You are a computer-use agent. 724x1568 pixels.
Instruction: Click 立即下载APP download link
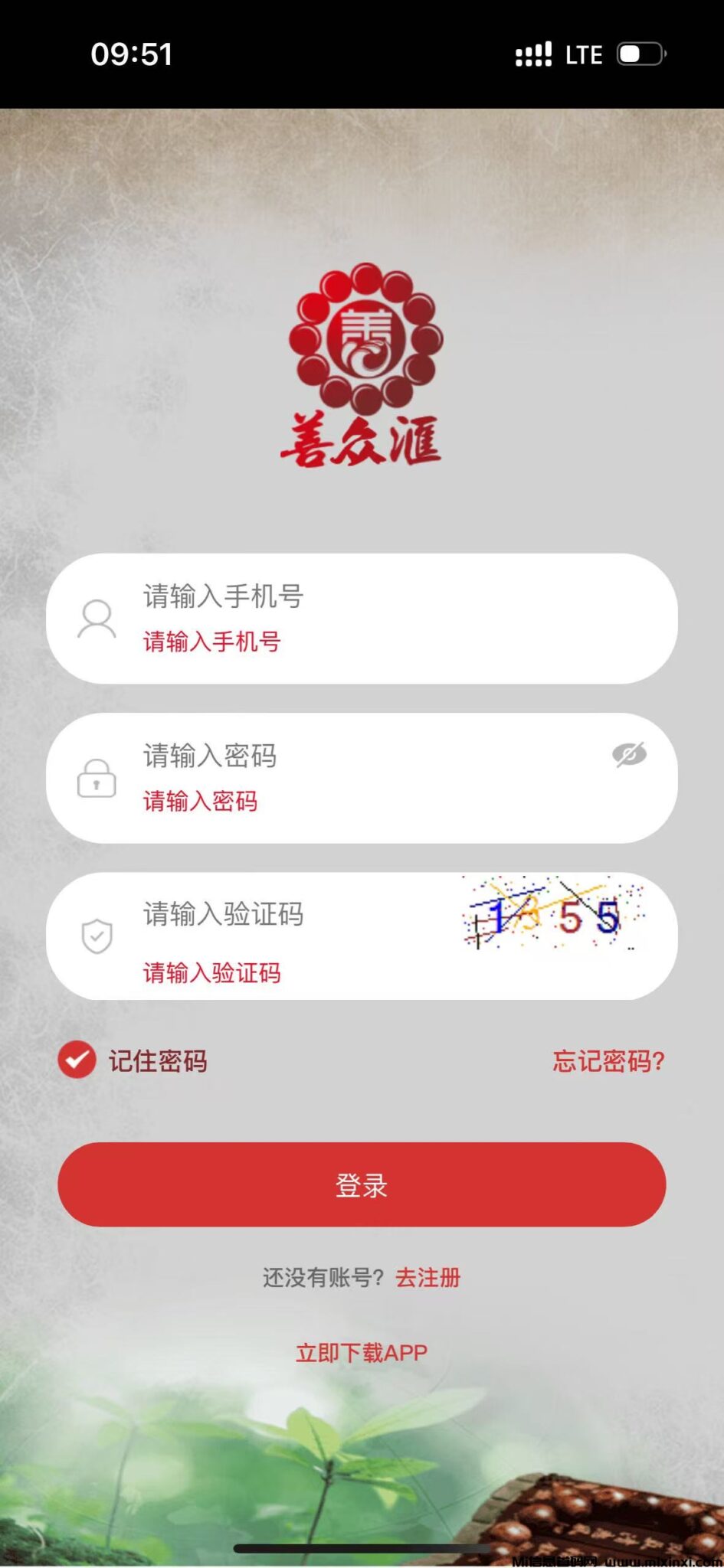[362, 1353]
